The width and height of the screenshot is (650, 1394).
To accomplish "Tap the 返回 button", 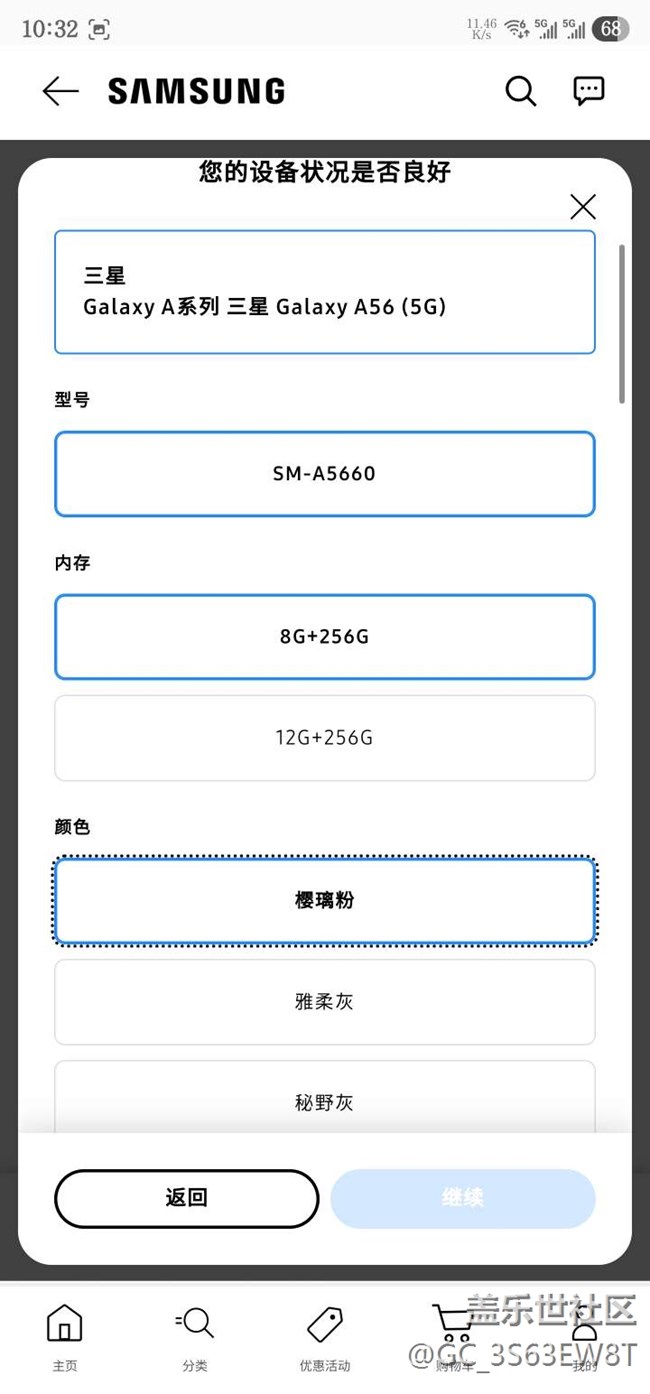I will 186,1198.
